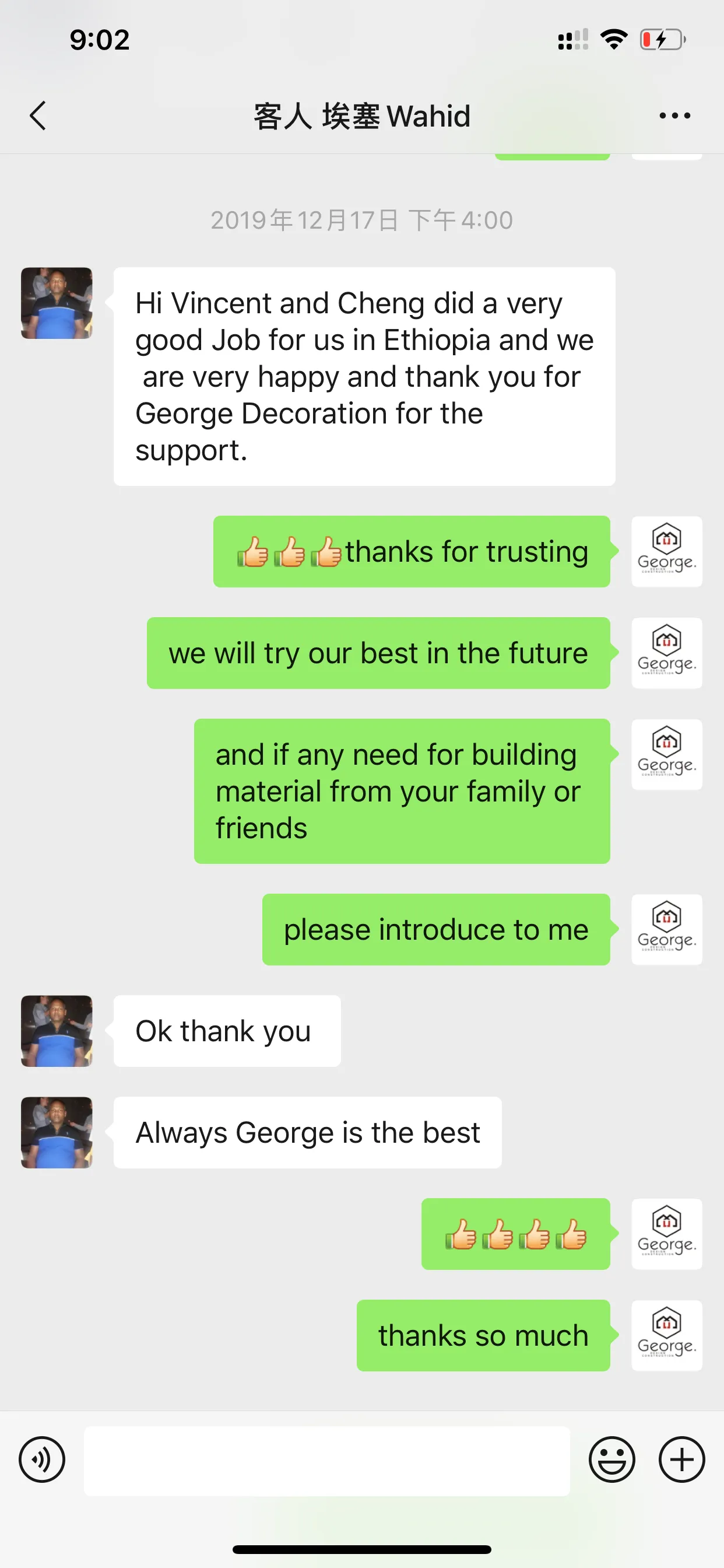This screenshot has height=1568, width=724.
Task: Switch to voice message input
Action: (42, 1459)
